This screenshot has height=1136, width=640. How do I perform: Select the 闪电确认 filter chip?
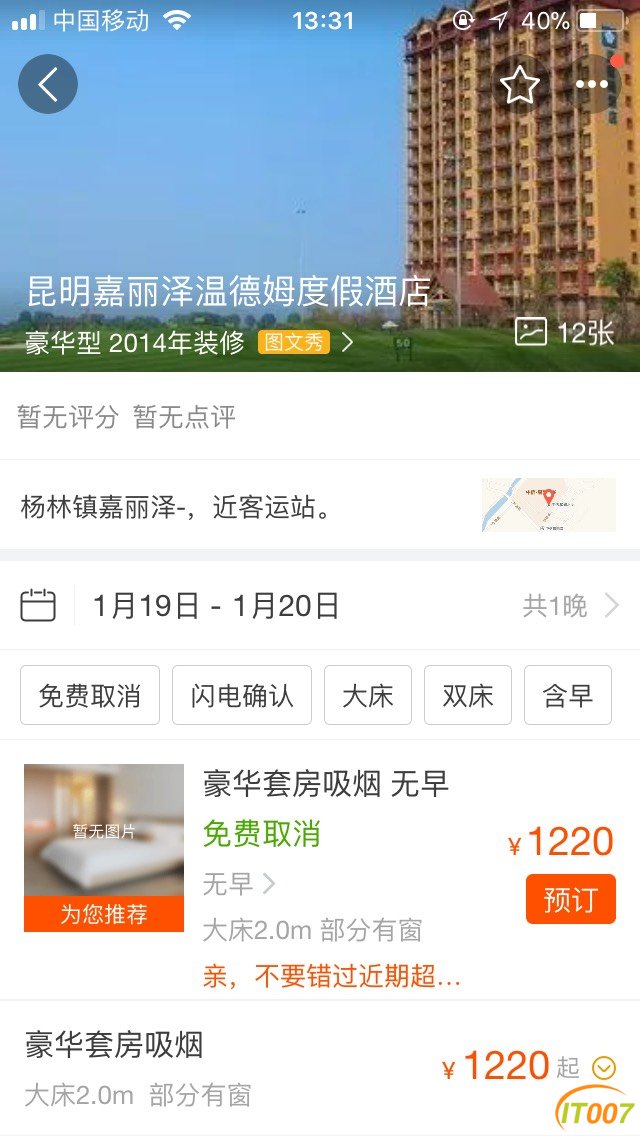coord(242,695)
